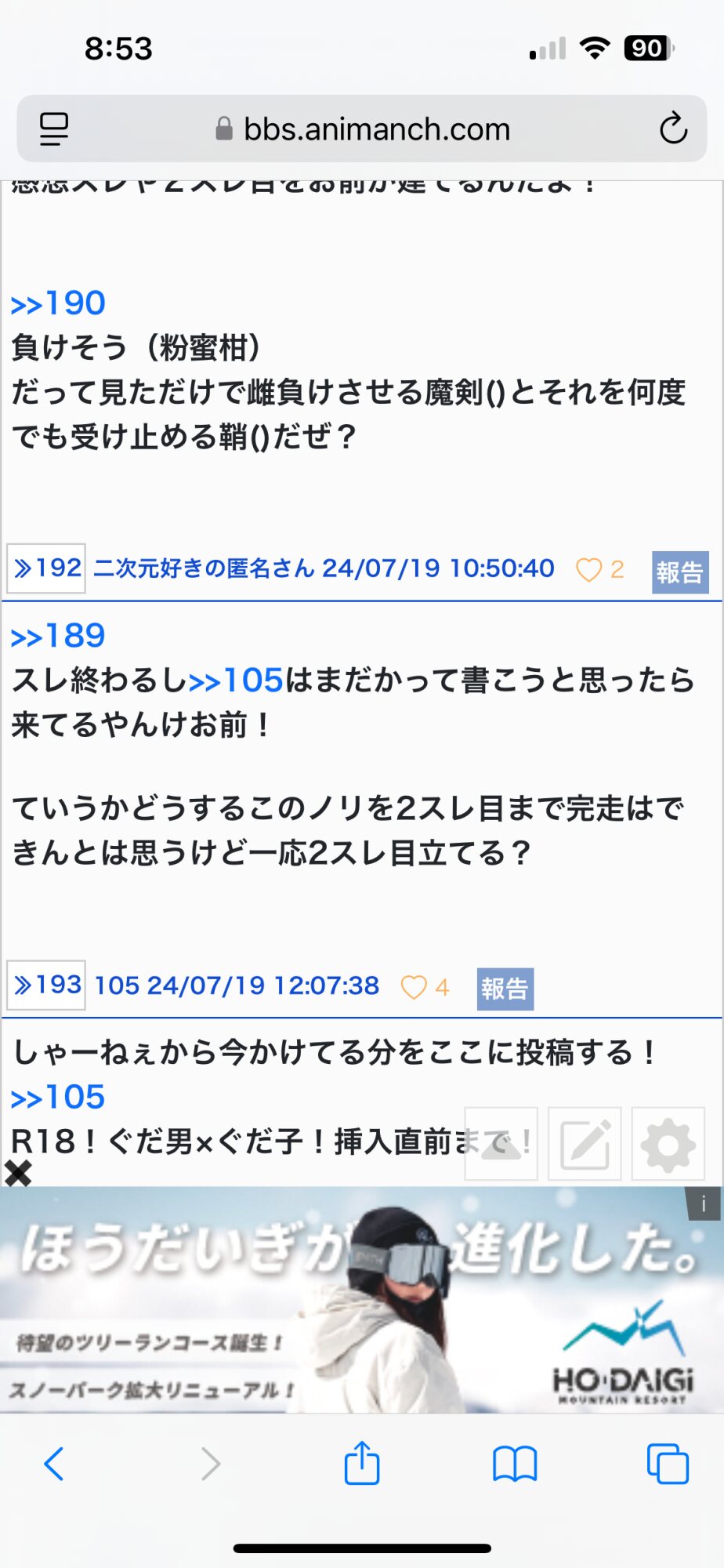The width and height of the screenshot is (724, 1568).
Task: Tap the bbs.animanch.com address bar
Action: click(x=362, y=129)
